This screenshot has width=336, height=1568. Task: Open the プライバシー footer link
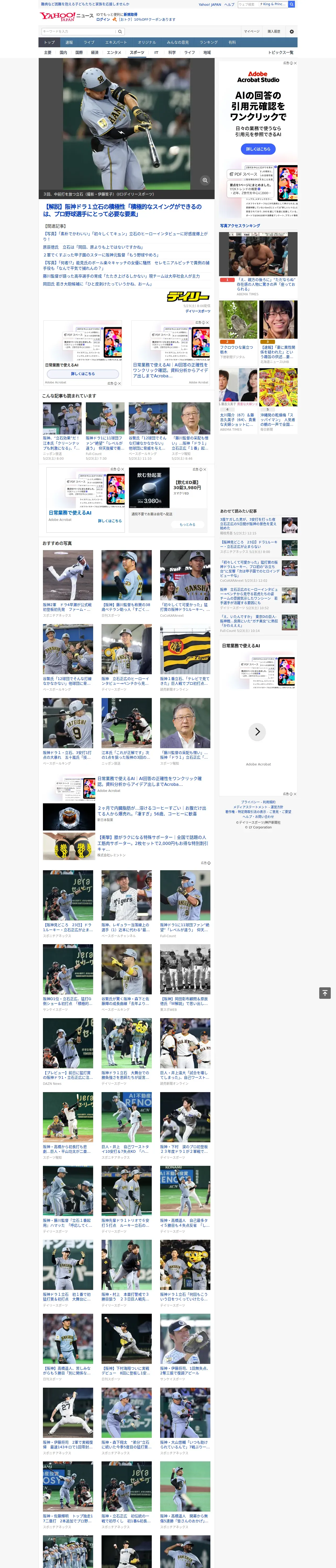(x=249, y=802)
